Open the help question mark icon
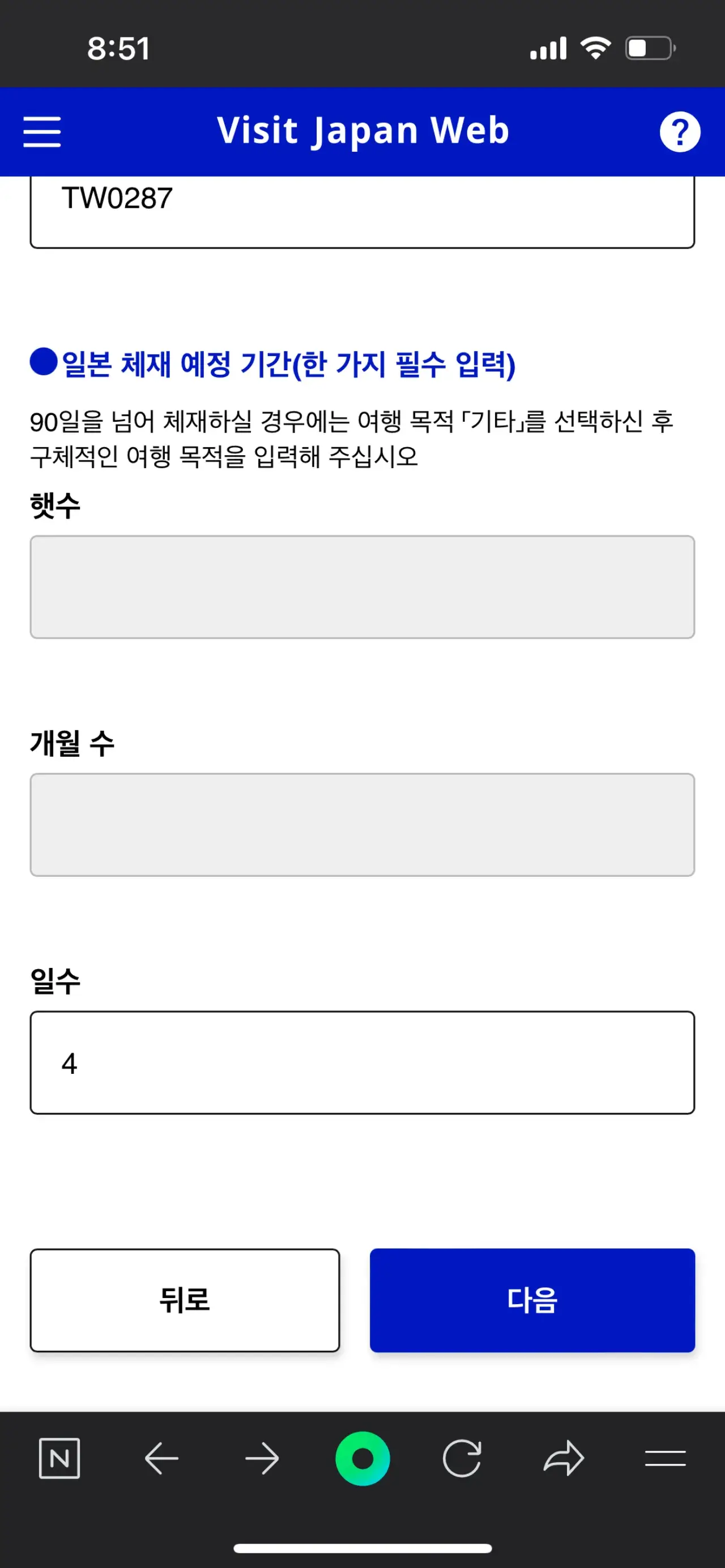Image resolution: width=725 pixels, height=1568 pixels. click(680, 131)
